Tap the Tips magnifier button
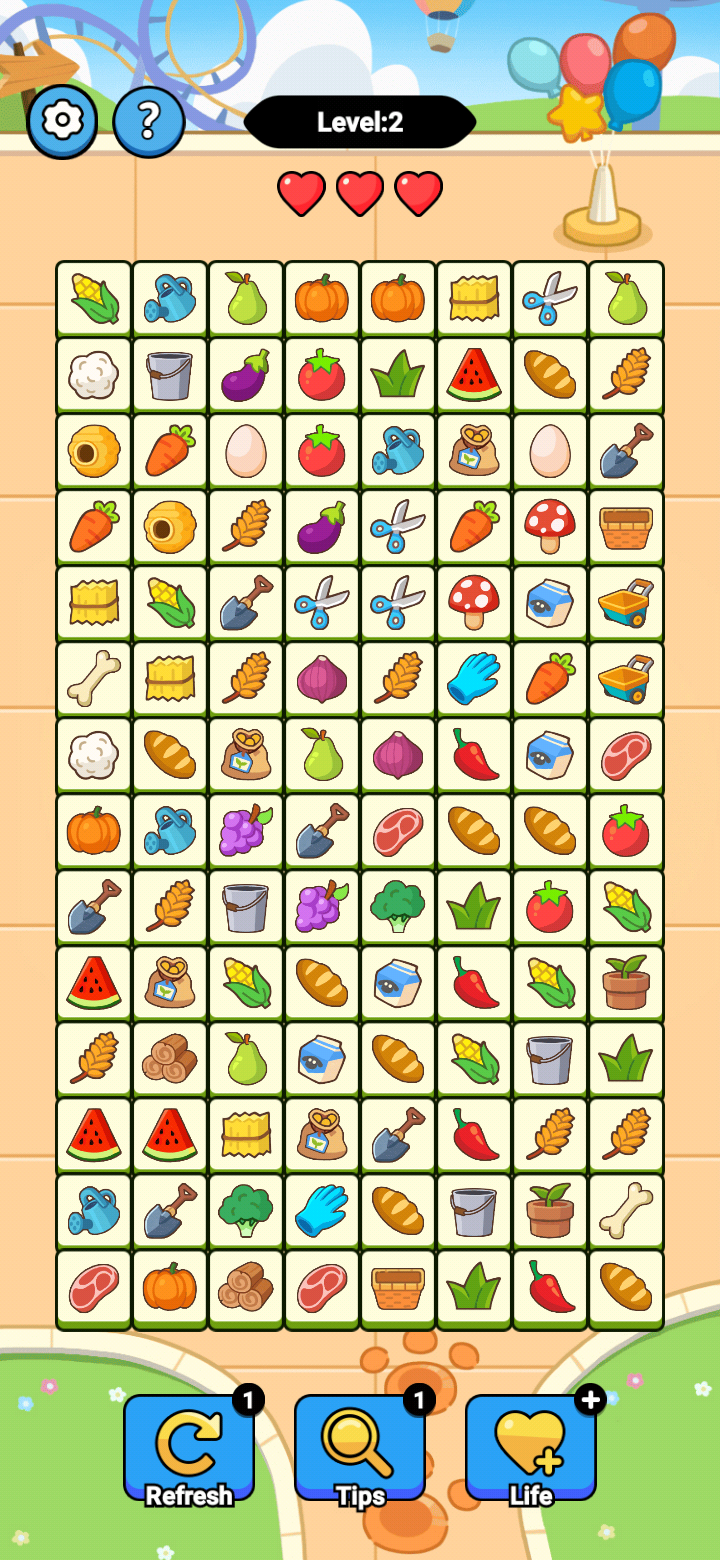 360,1446
